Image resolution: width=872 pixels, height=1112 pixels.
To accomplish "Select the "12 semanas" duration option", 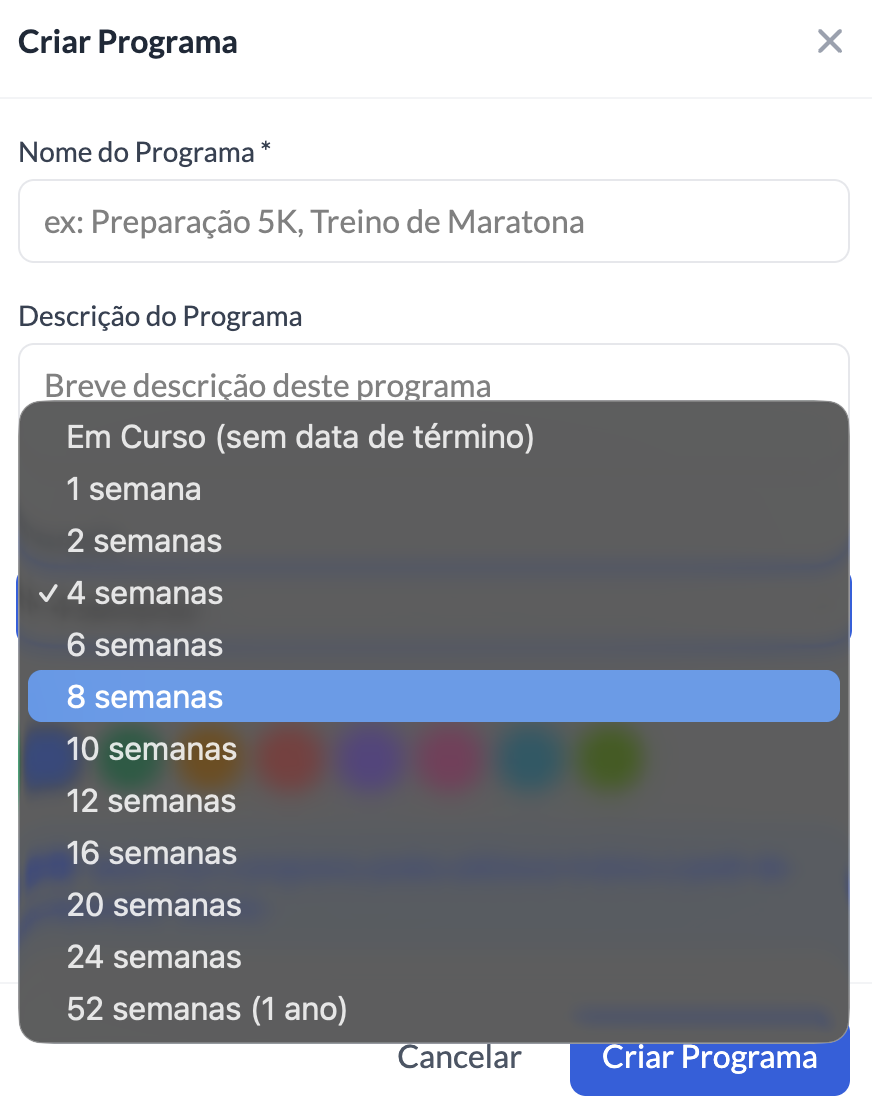I will [152, 800].
